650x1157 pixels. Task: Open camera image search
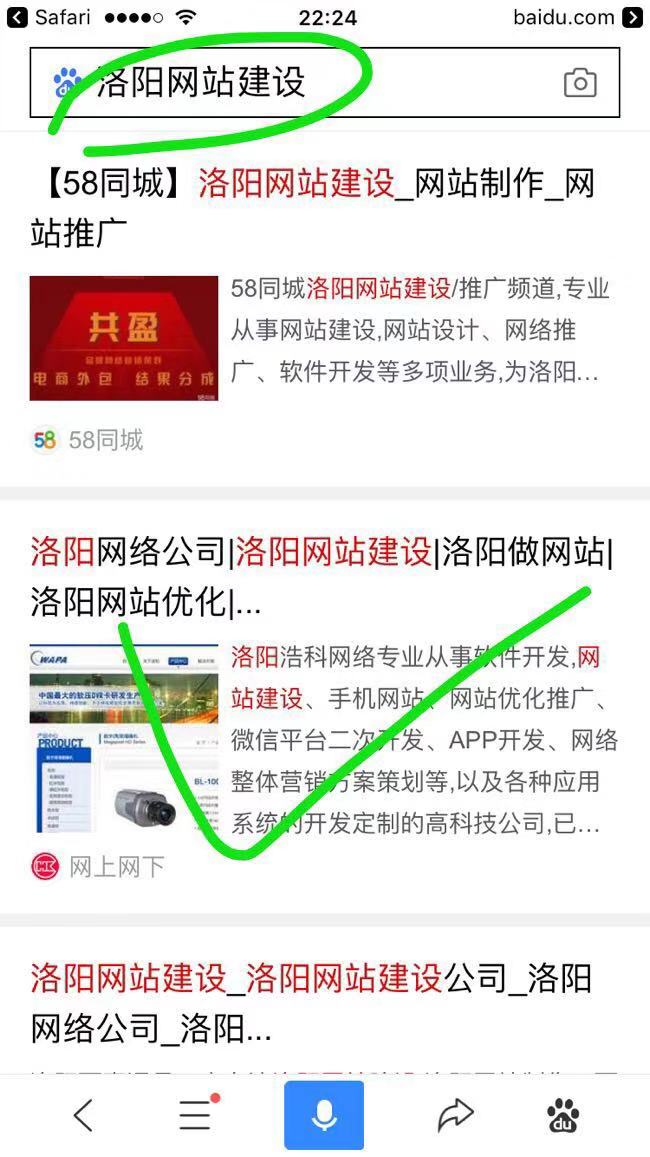(x=580, y=83)
